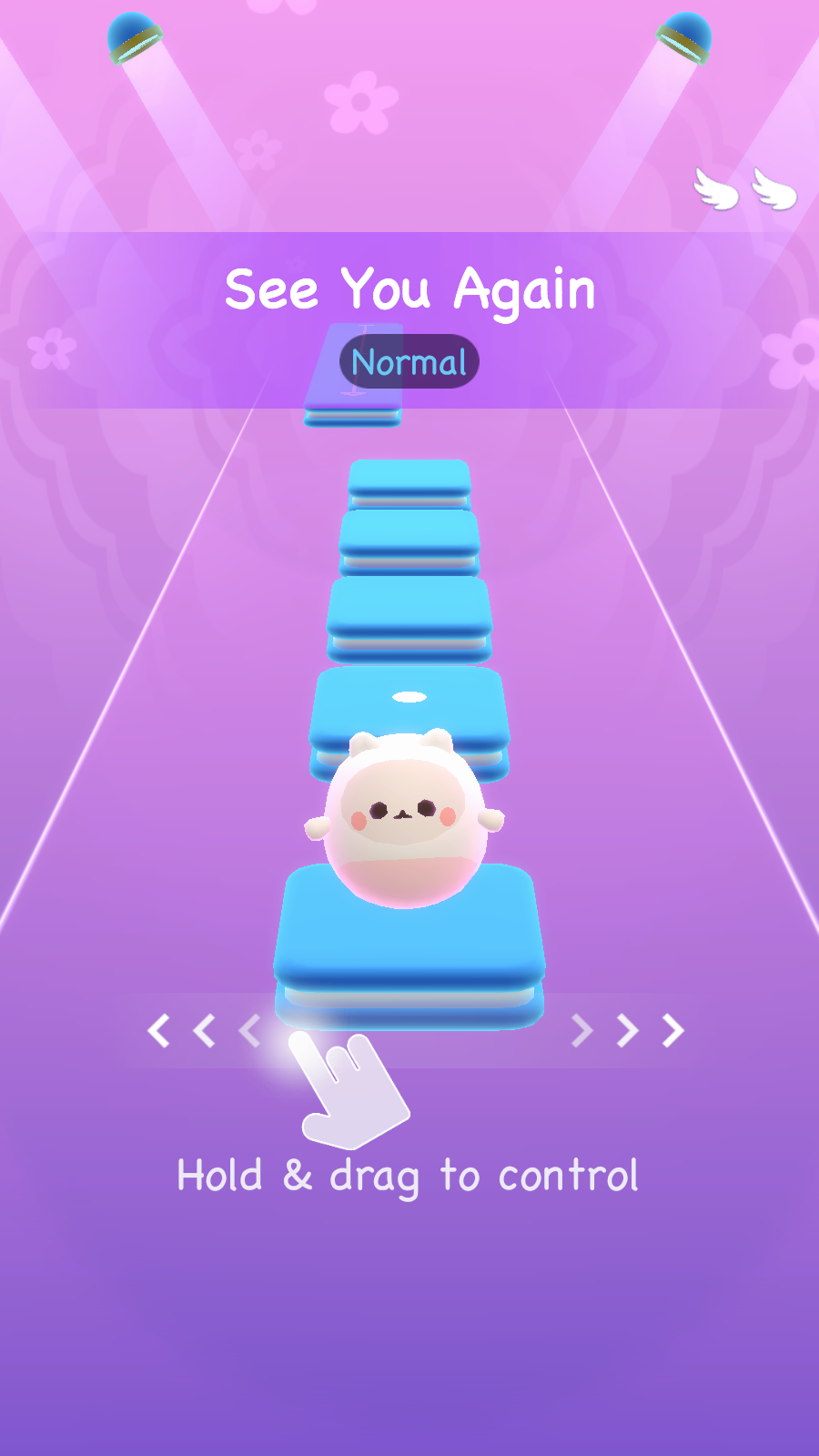The width and height of the screenshot is (819, 1456).
Task: Tap the hand pointer to start playing
Action: [x=349, y=1089]
